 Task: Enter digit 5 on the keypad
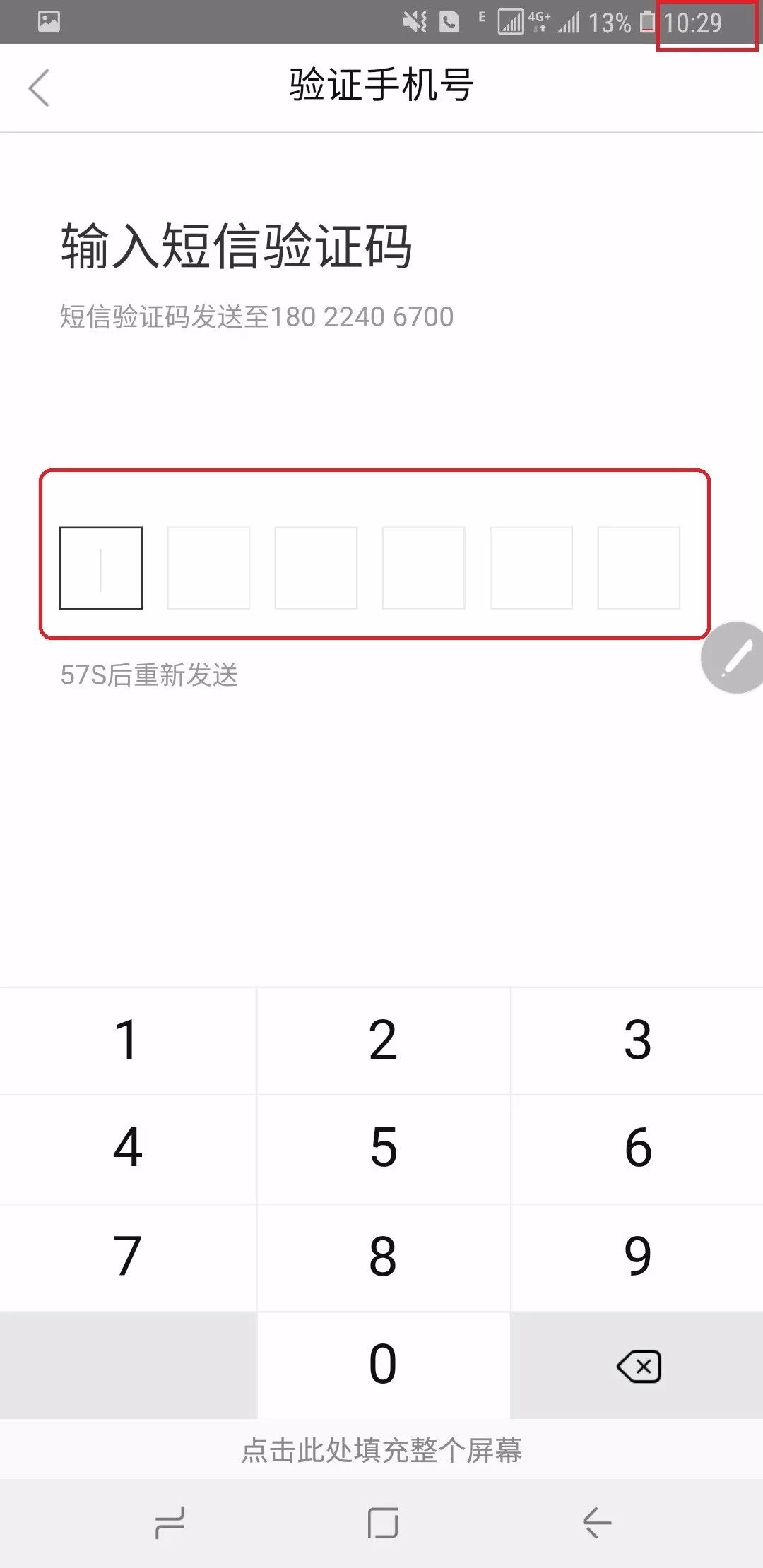(x=383, y=1148)
